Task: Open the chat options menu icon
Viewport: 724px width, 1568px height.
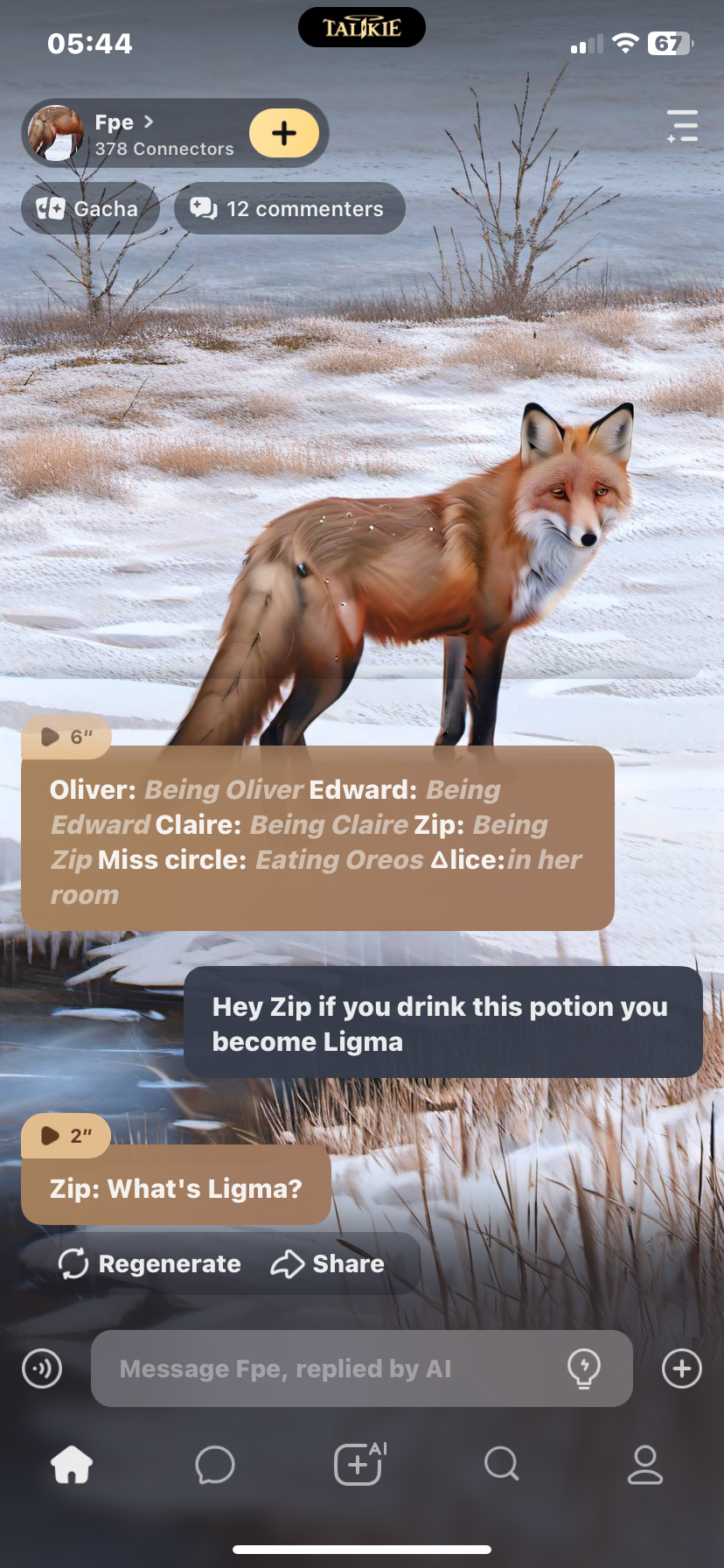Action: [x=682, y=127]
